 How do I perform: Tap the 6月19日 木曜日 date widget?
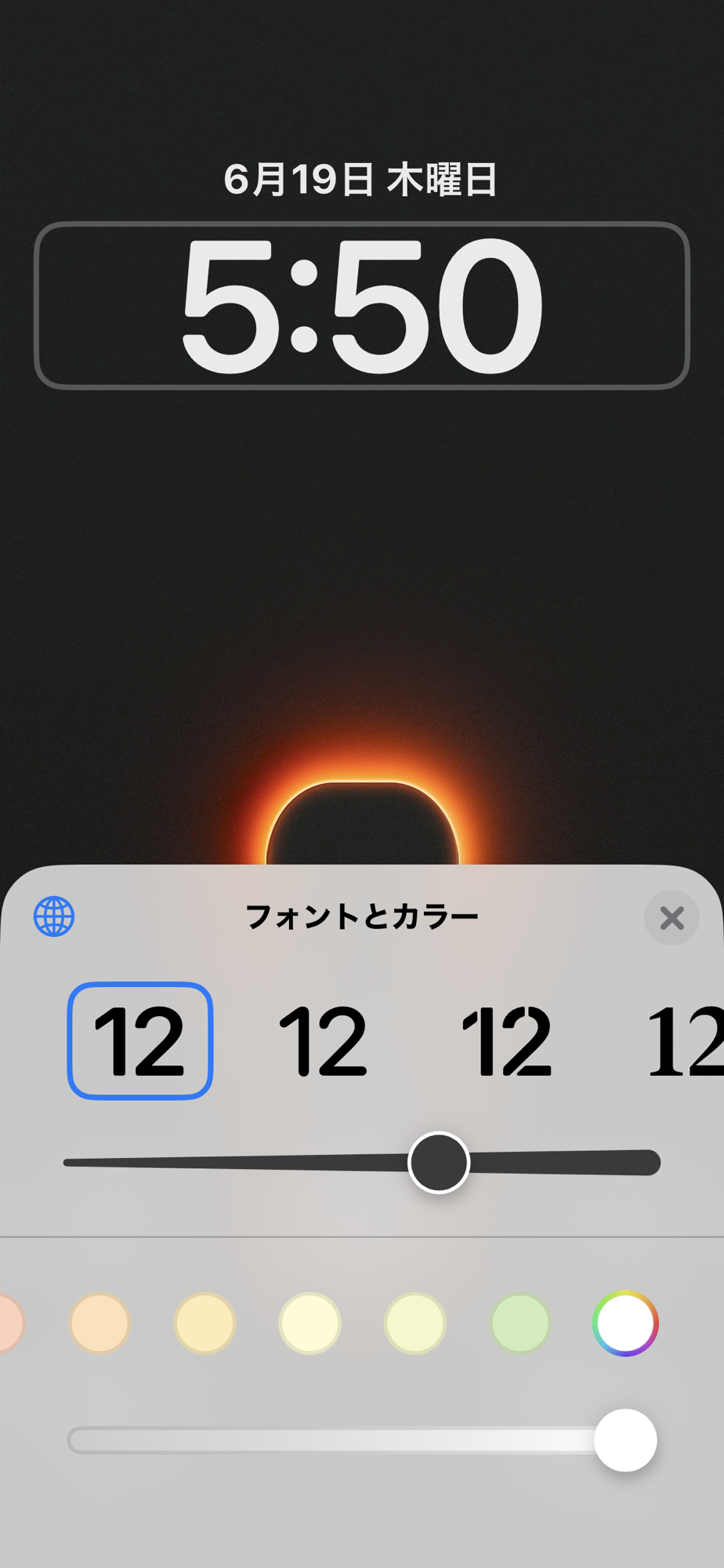(x=361, y=180)
